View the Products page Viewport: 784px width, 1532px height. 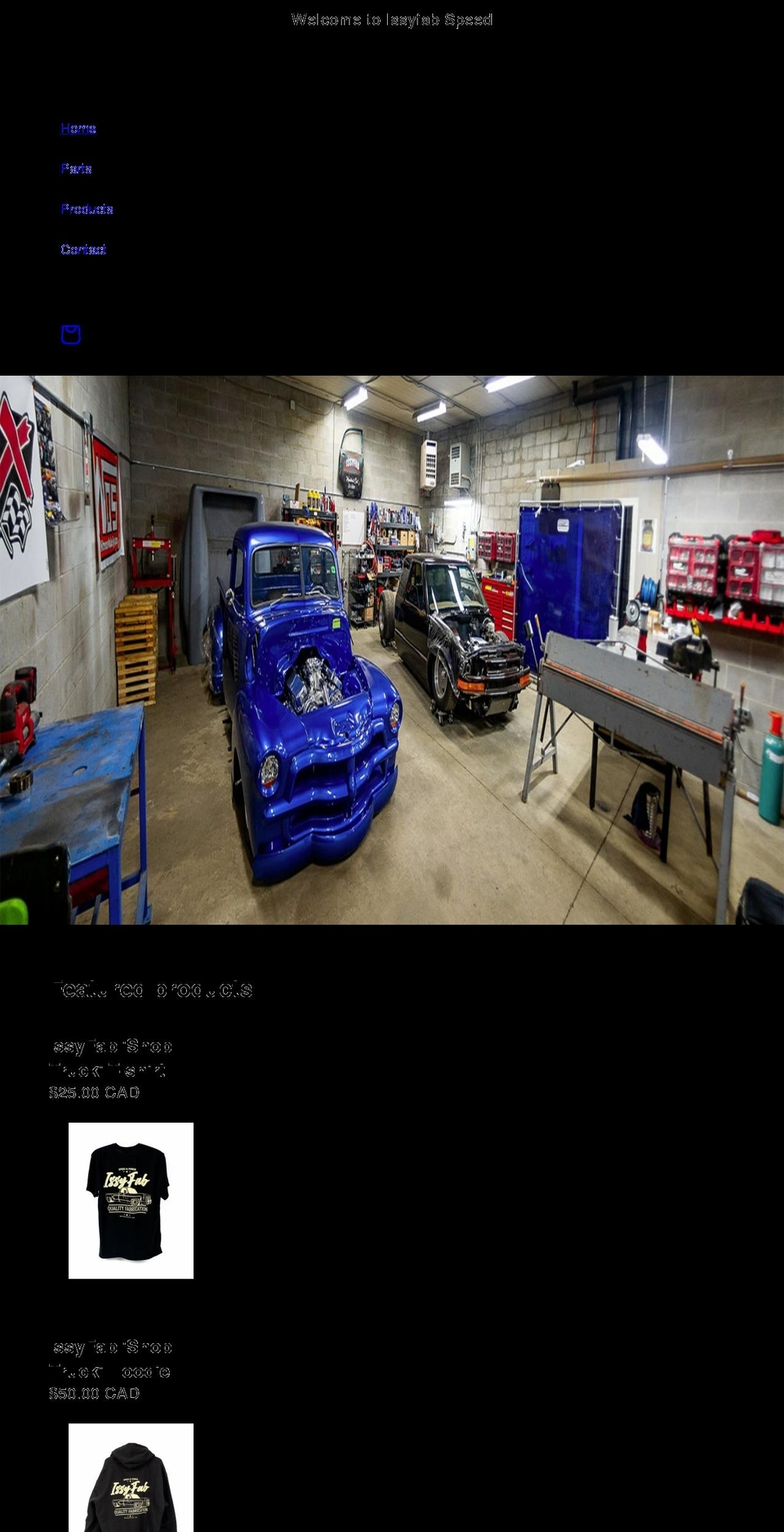[87, 209]
